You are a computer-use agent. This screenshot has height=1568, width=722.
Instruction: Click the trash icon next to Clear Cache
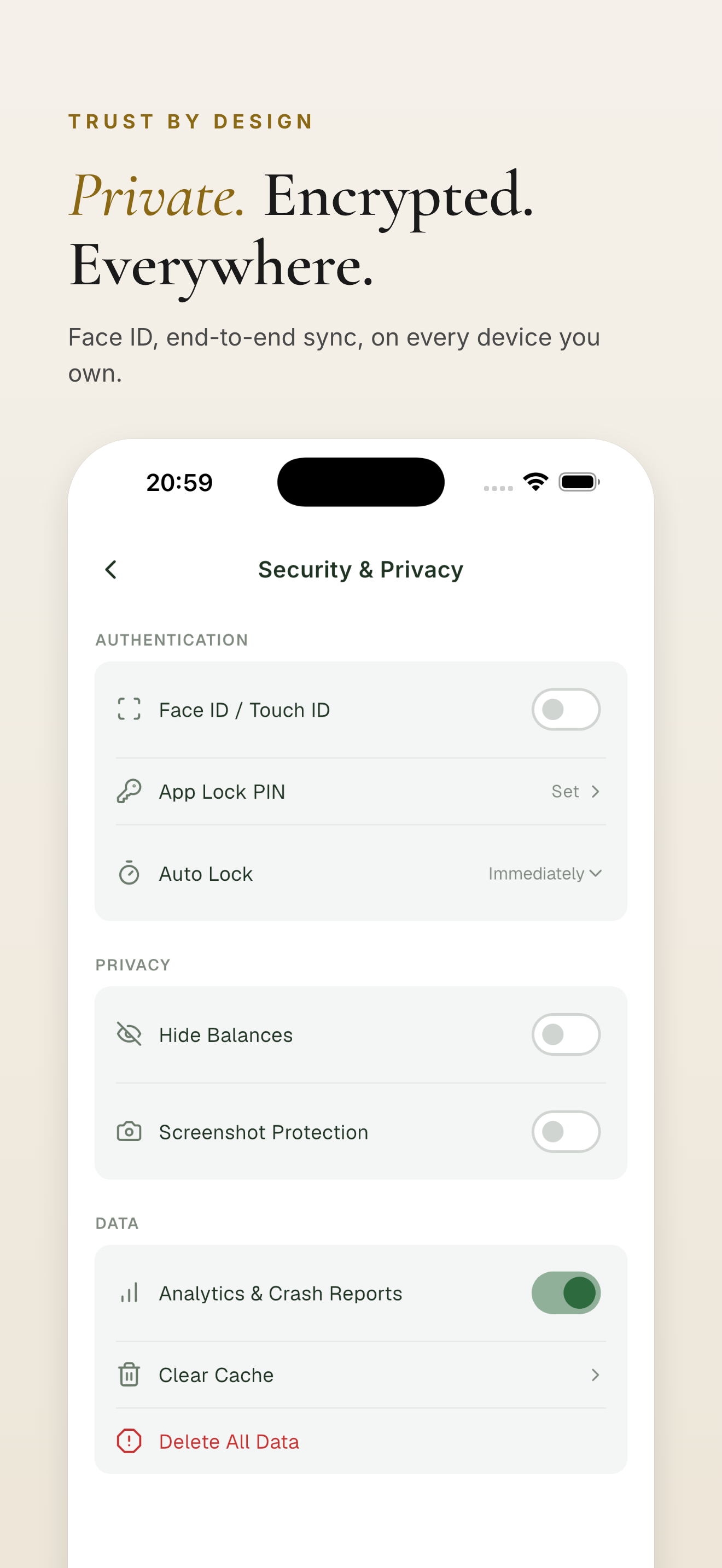coord(129,1375)
